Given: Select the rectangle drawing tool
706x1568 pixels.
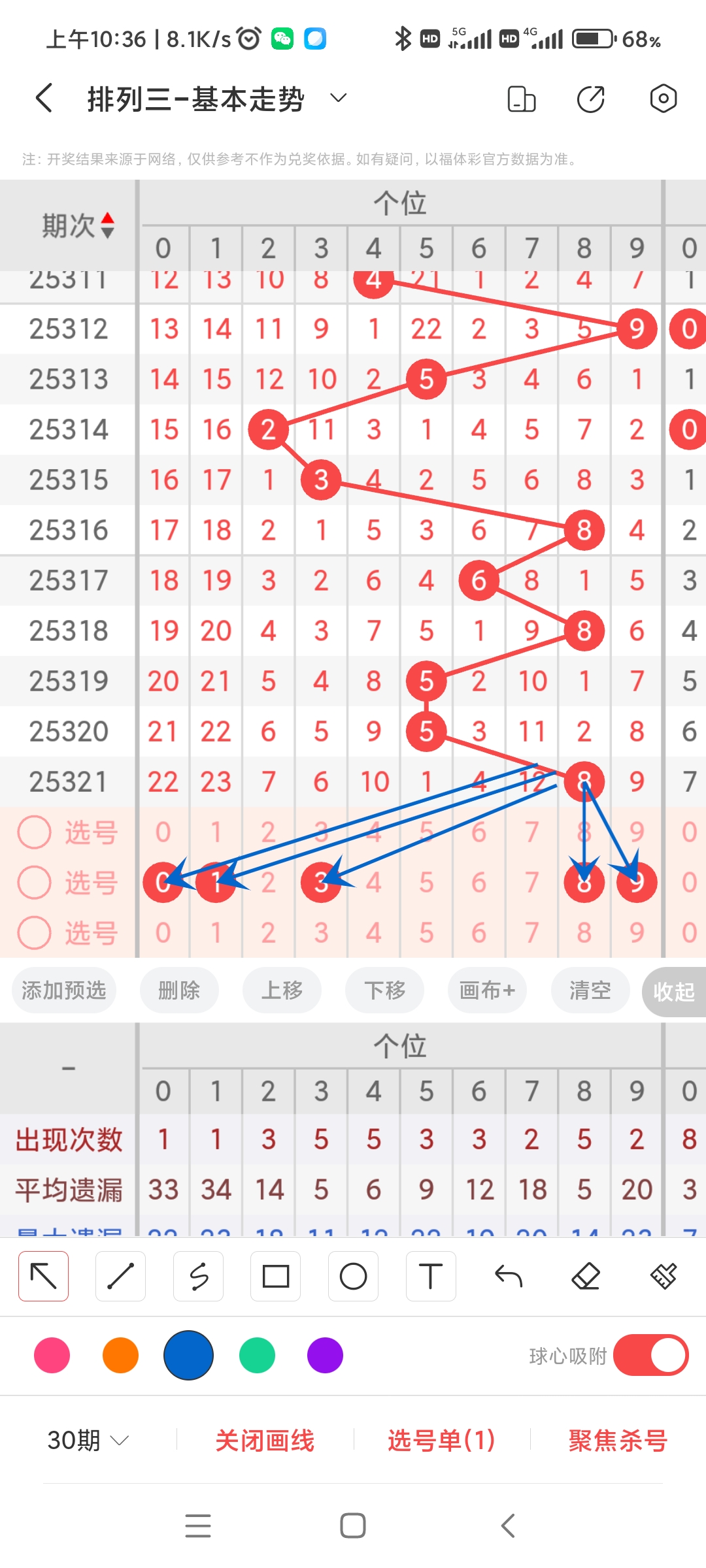Looking at the screenshot, I should [x=276, y=1275].
